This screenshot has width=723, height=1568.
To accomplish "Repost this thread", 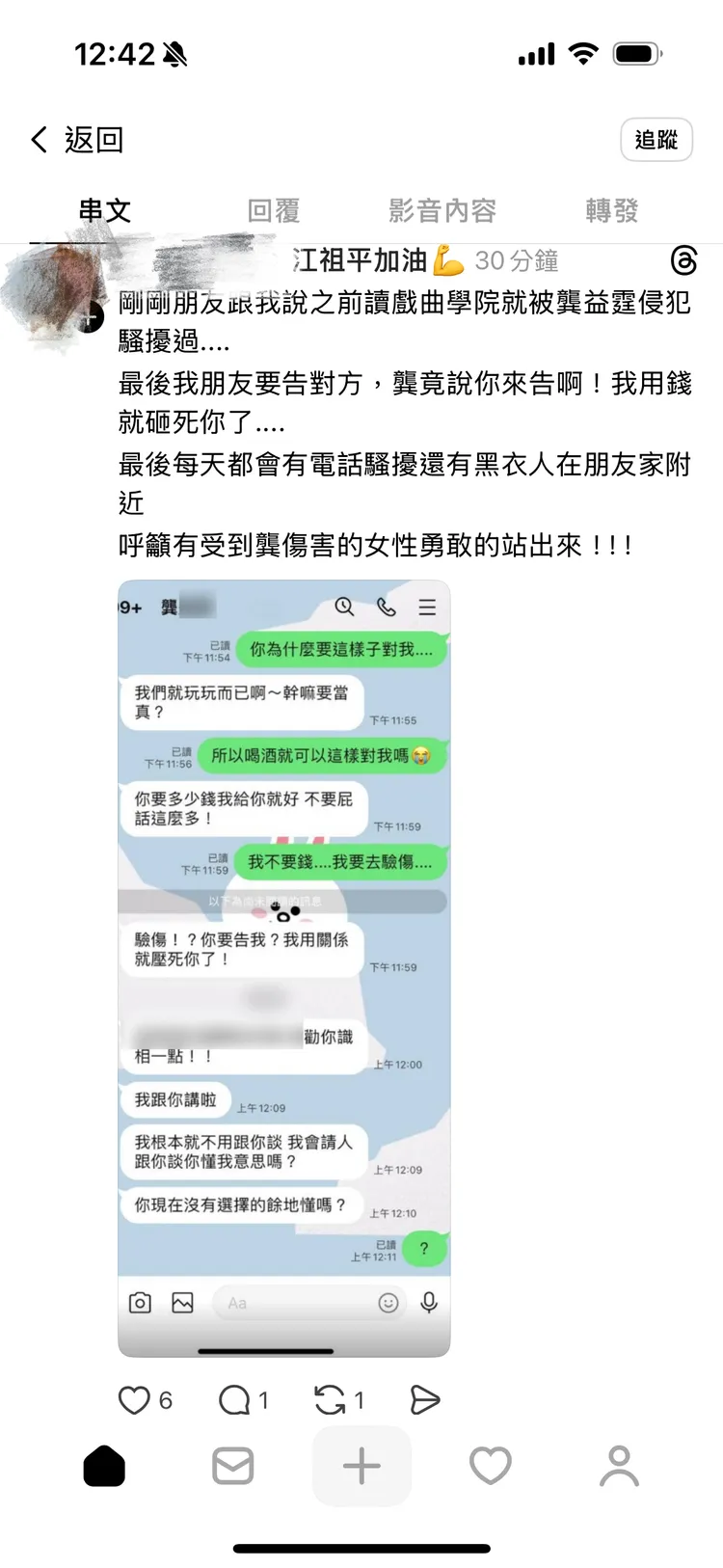I will point(330,1400).
